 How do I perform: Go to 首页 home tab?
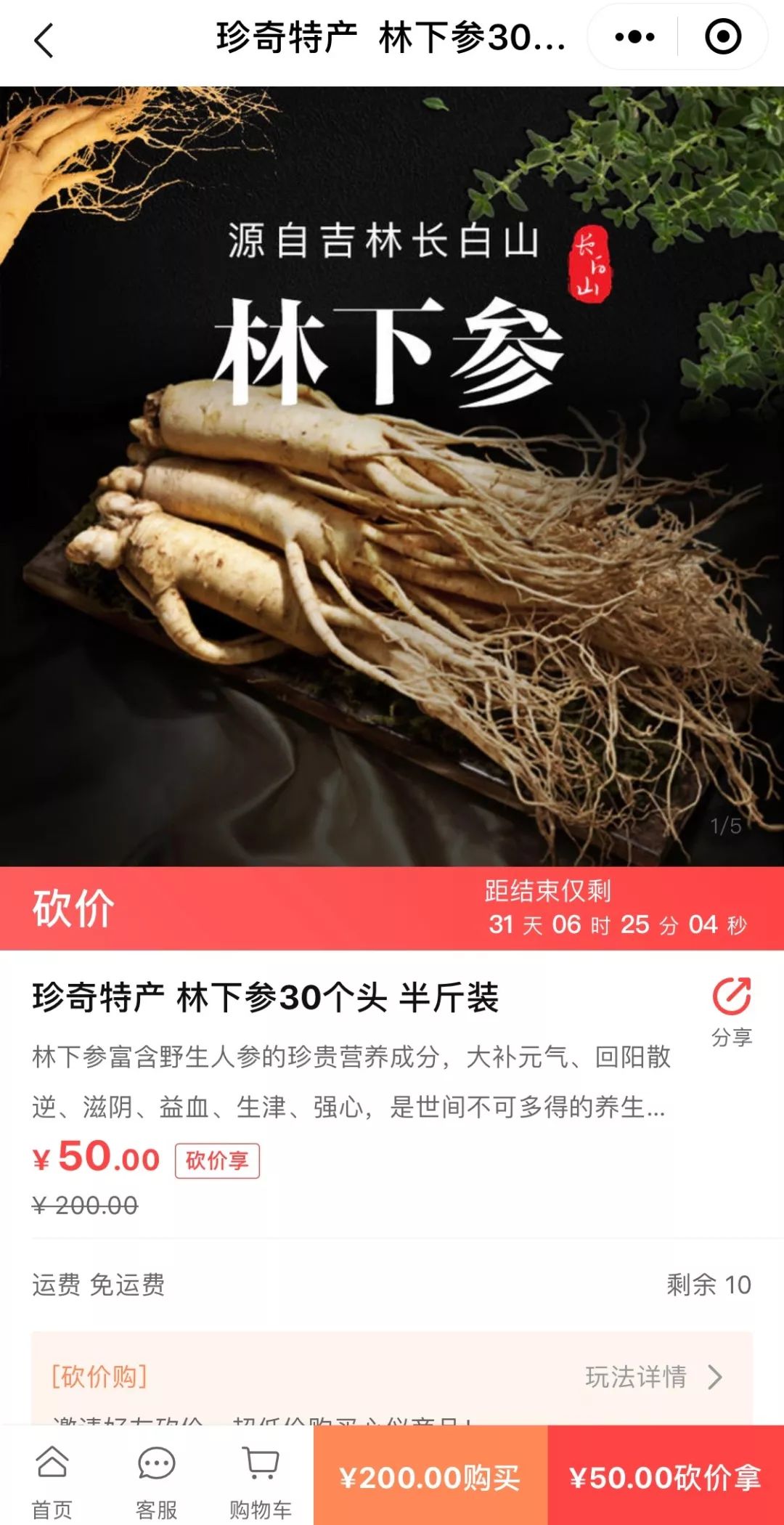52,1481
